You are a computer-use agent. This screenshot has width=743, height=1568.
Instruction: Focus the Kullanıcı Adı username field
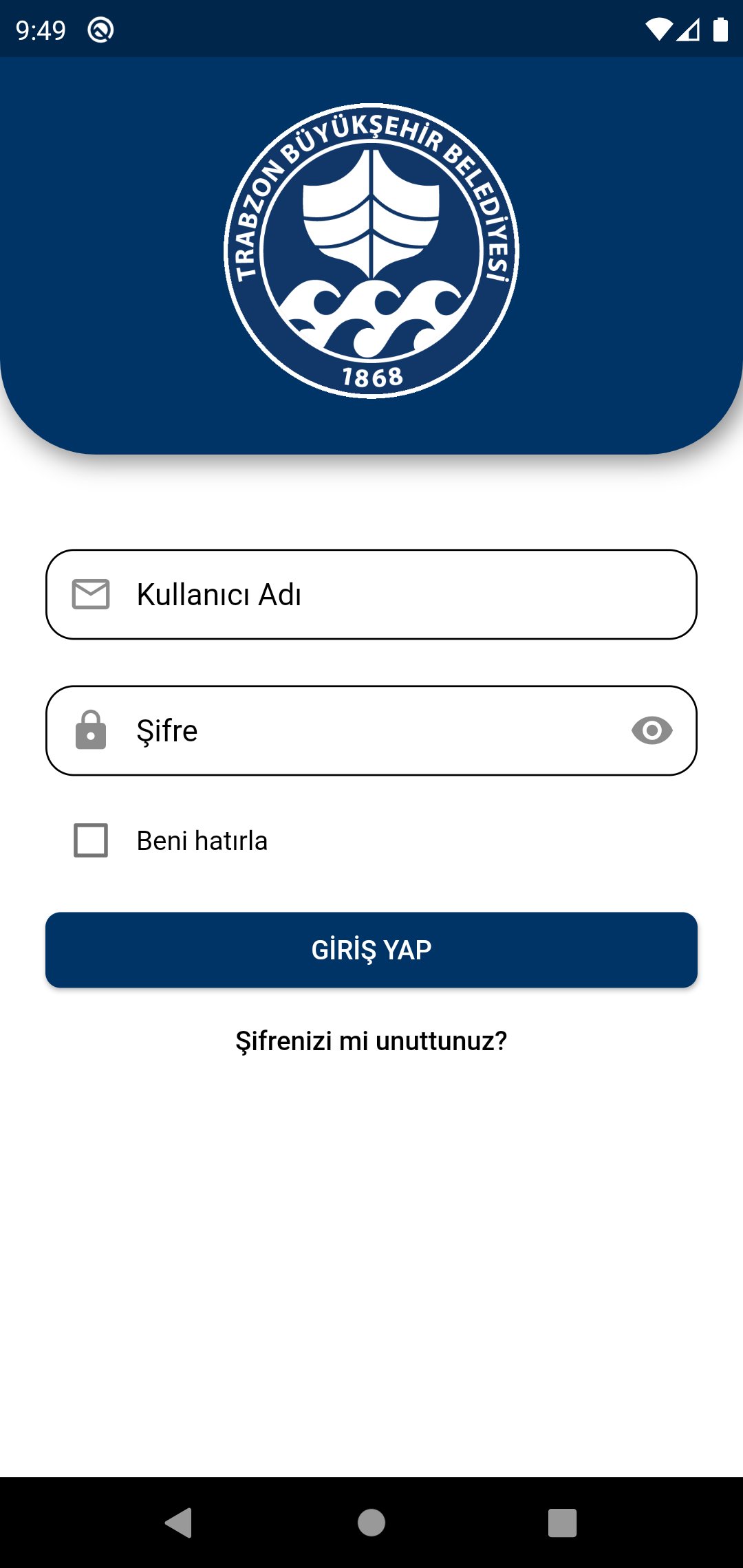click(x=371, y=594)
